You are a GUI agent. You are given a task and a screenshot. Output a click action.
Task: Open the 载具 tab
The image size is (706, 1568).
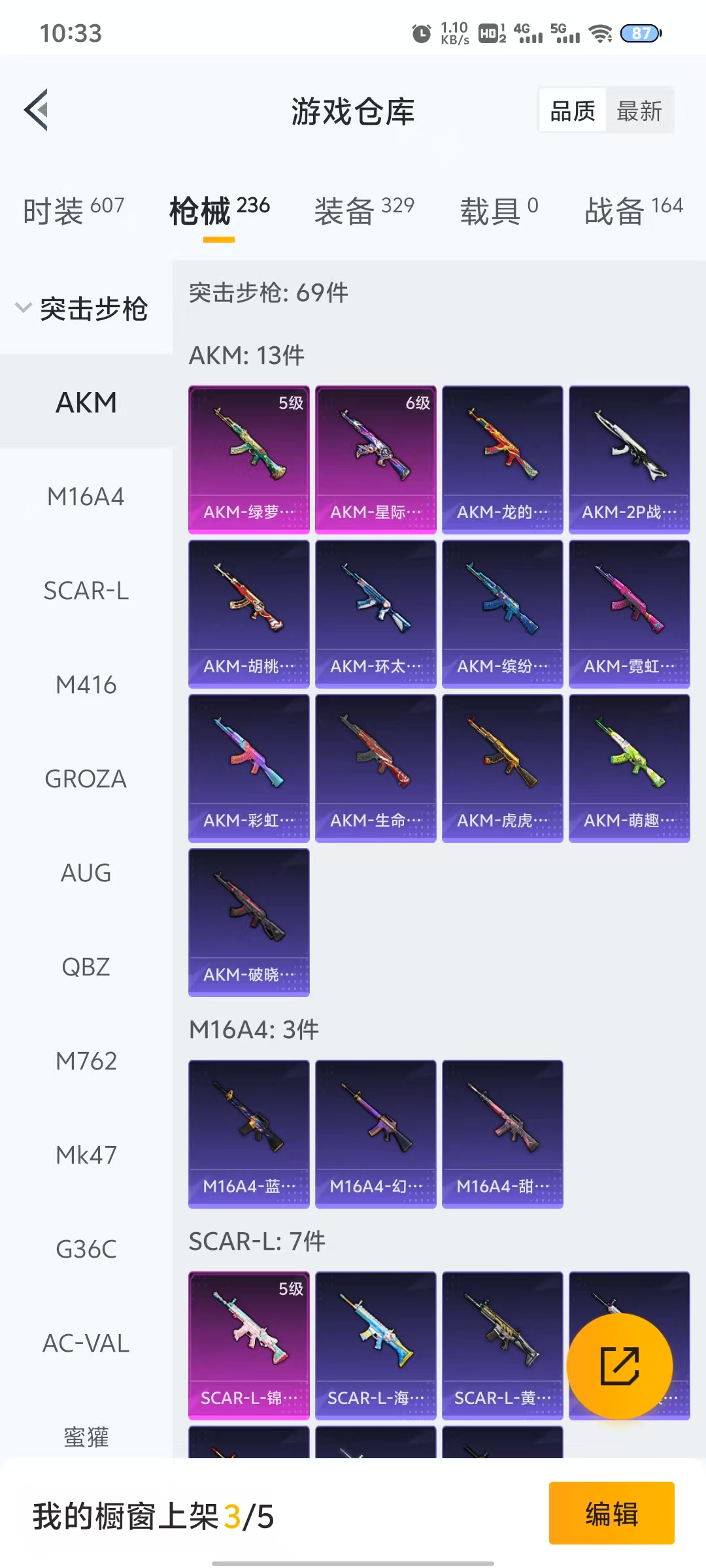point(499,210)
